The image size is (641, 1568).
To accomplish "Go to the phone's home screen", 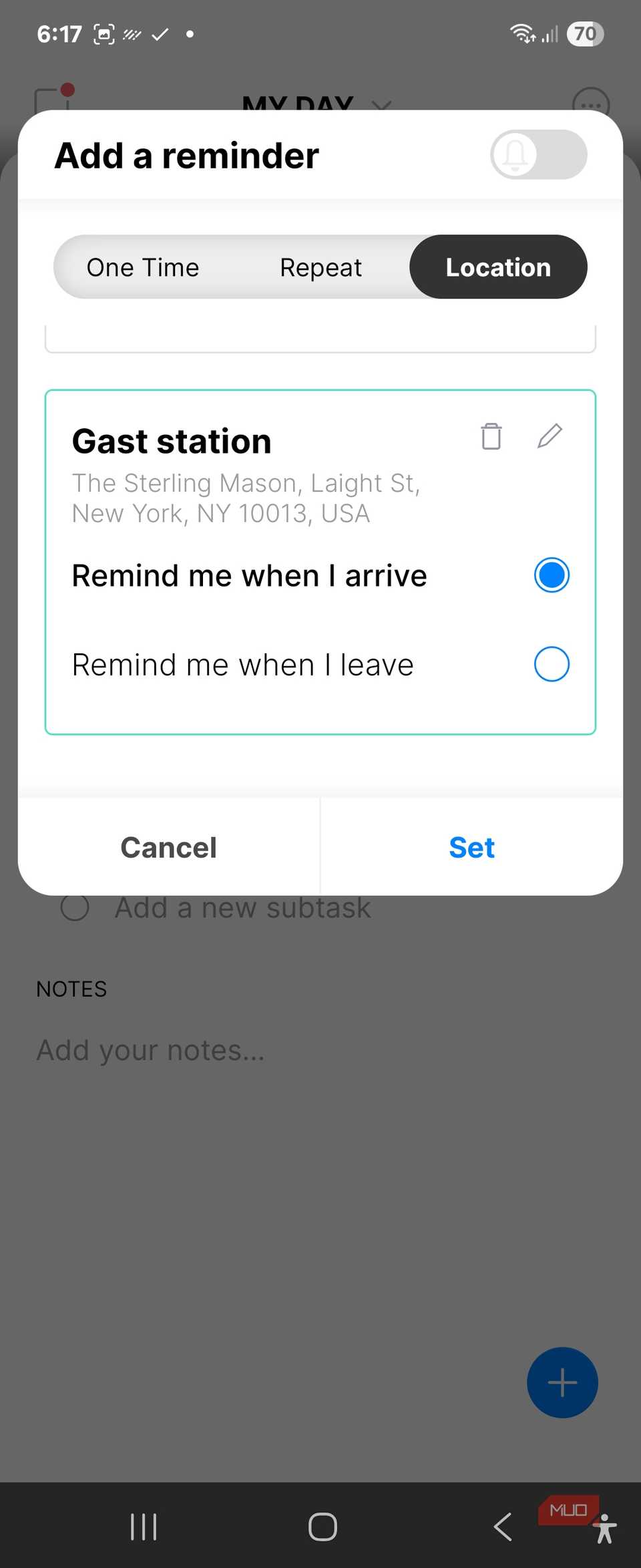I will tap(323, 1527).
